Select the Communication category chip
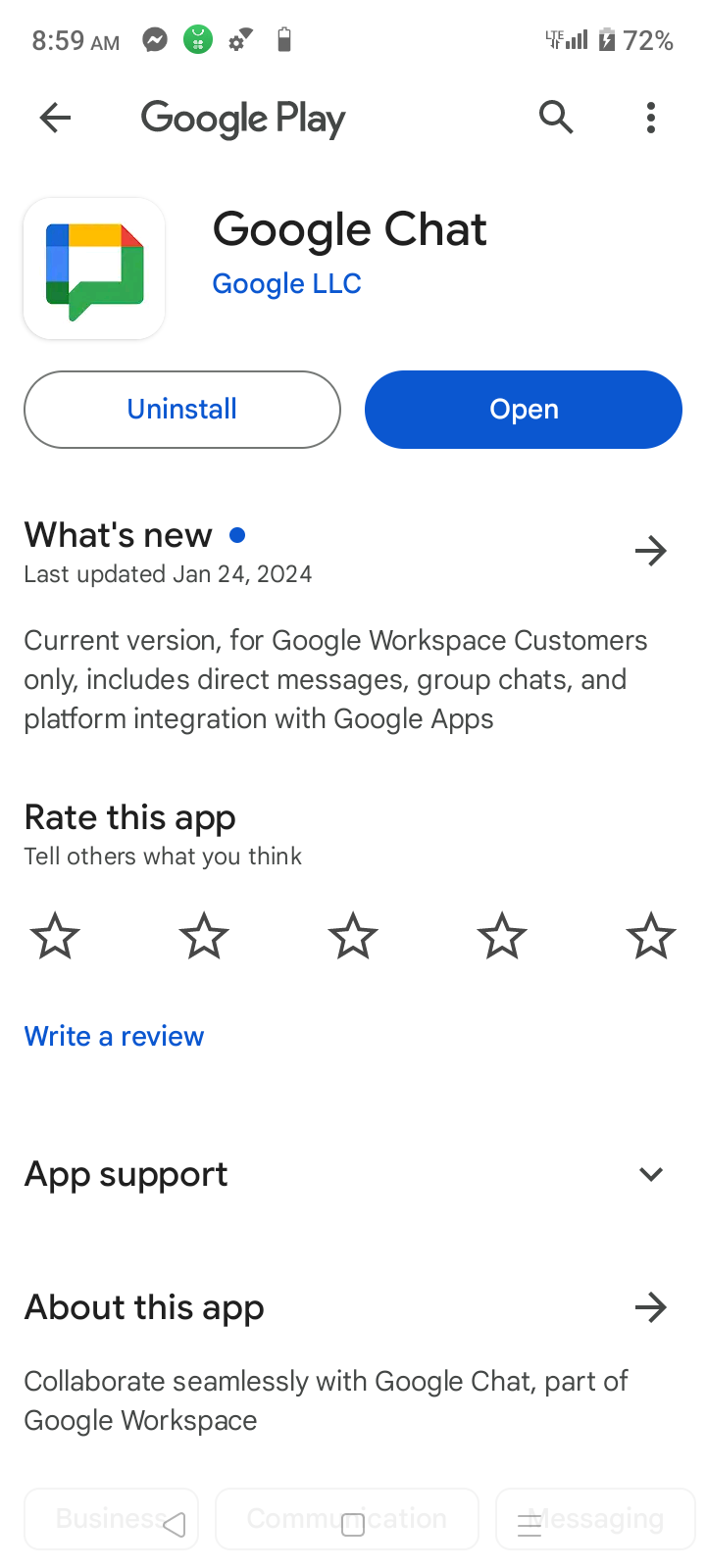This screenshot has height=1568, width=706. (x=347, y=1519)
